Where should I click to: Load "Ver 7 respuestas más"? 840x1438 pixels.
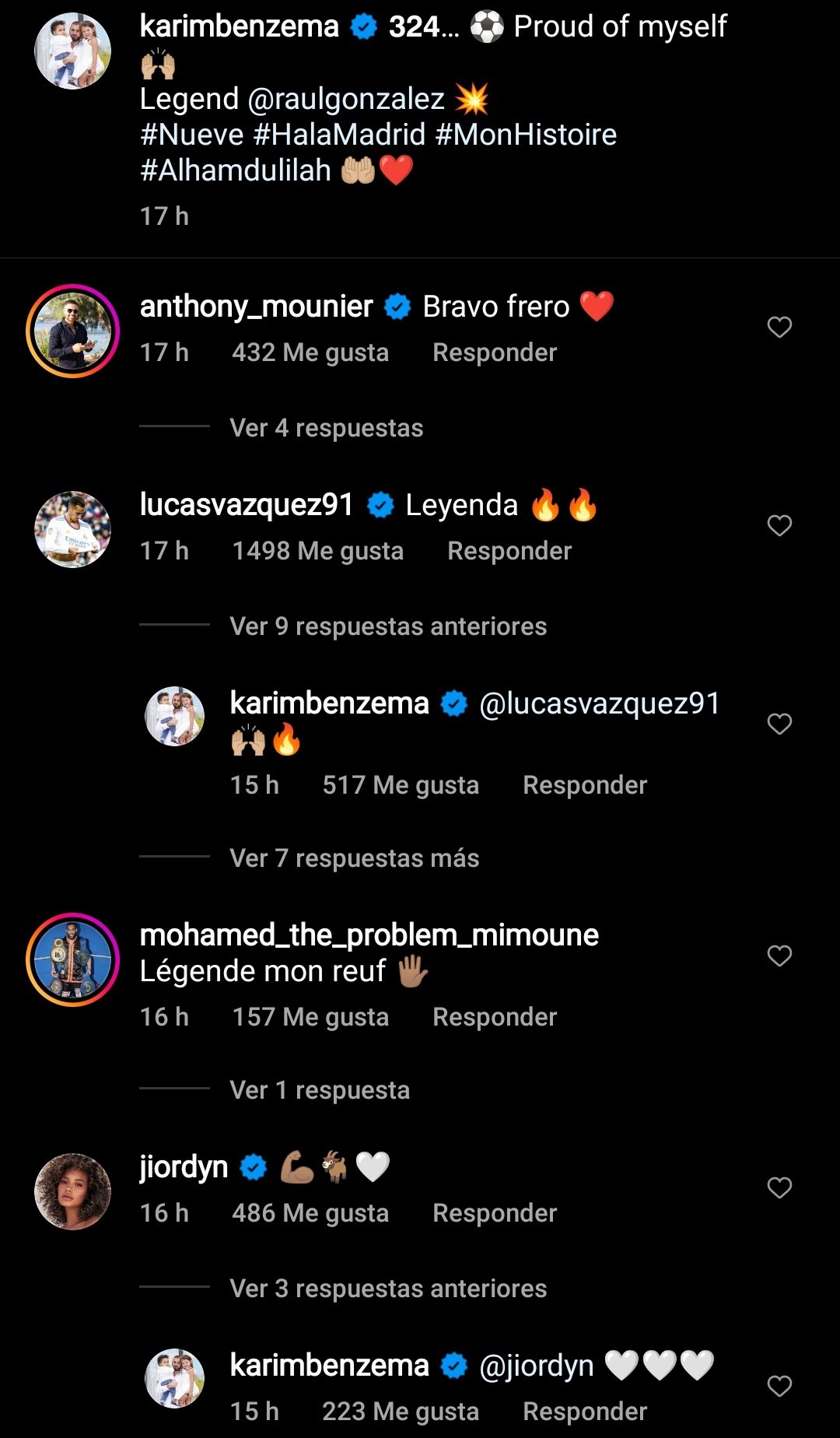(x=354, y=858)
